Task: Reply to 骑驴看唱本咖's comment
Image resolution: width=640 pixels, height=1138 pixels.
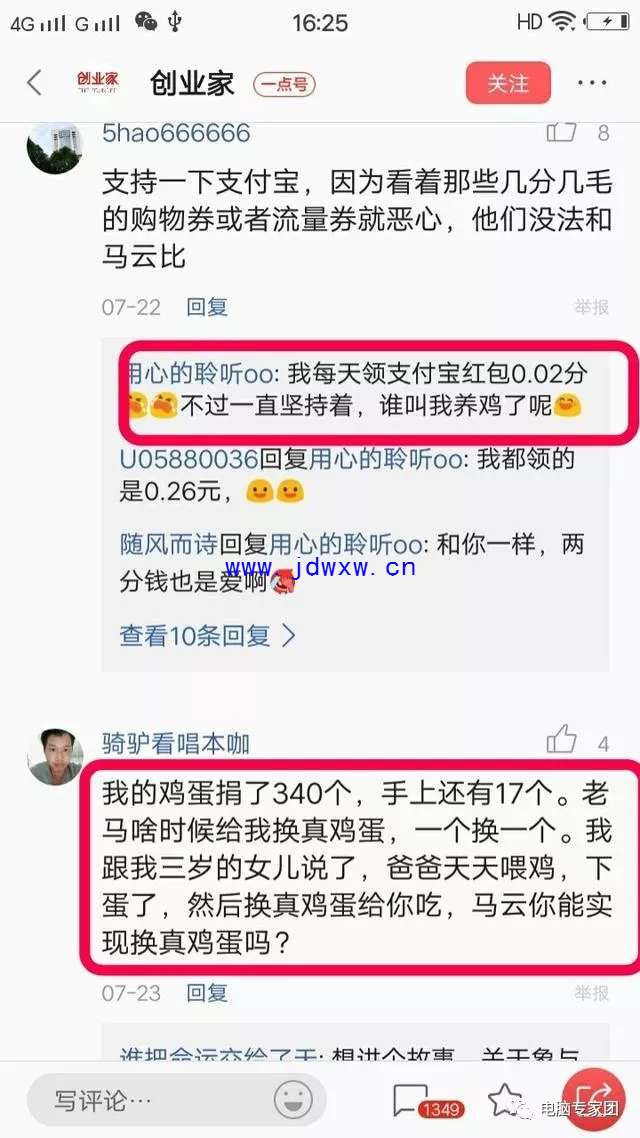Action: click(207, 993)
